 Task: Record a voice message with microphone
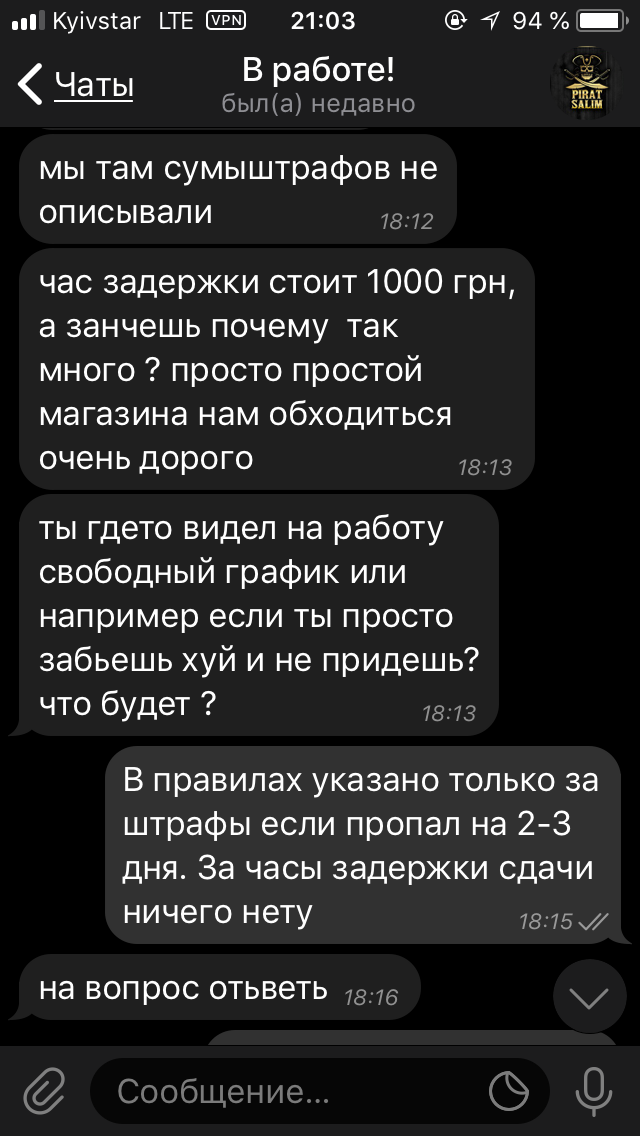(595, 1090)
